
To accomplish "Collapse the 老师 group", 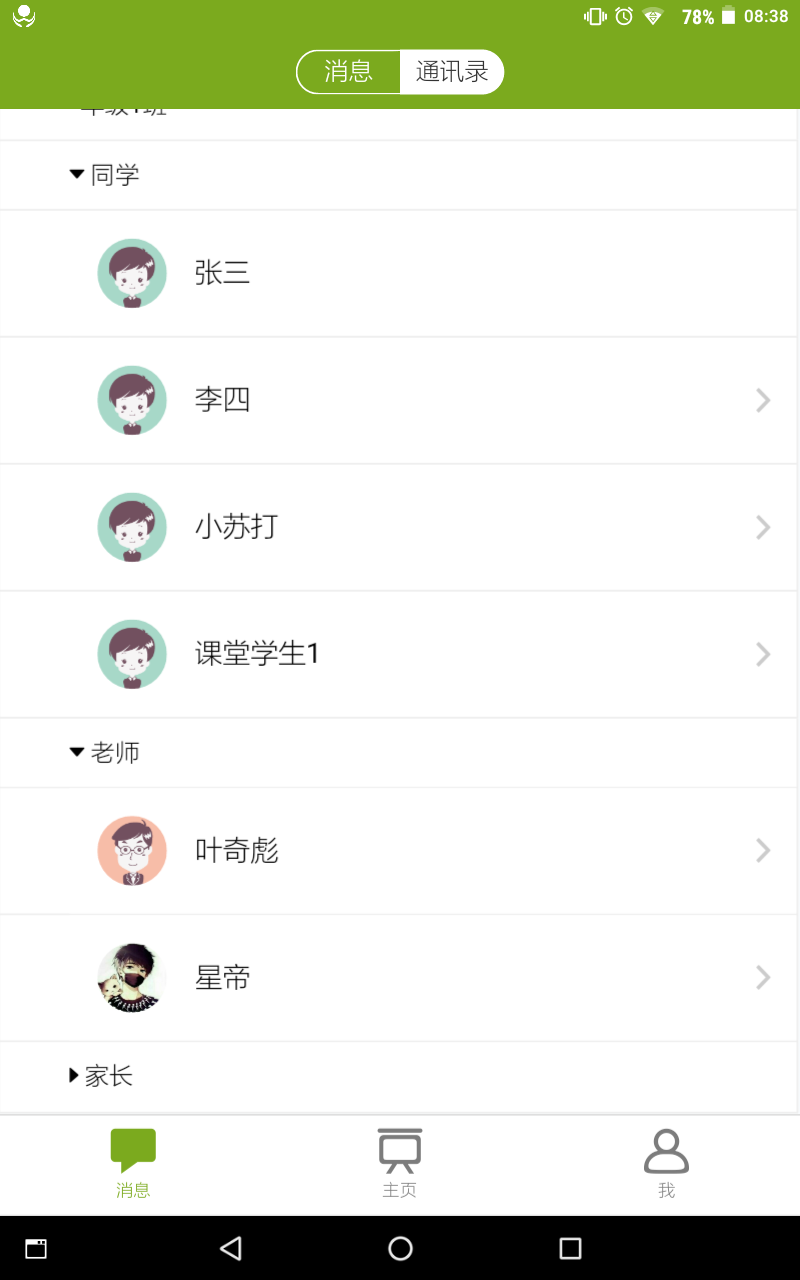I will point(400,752).
